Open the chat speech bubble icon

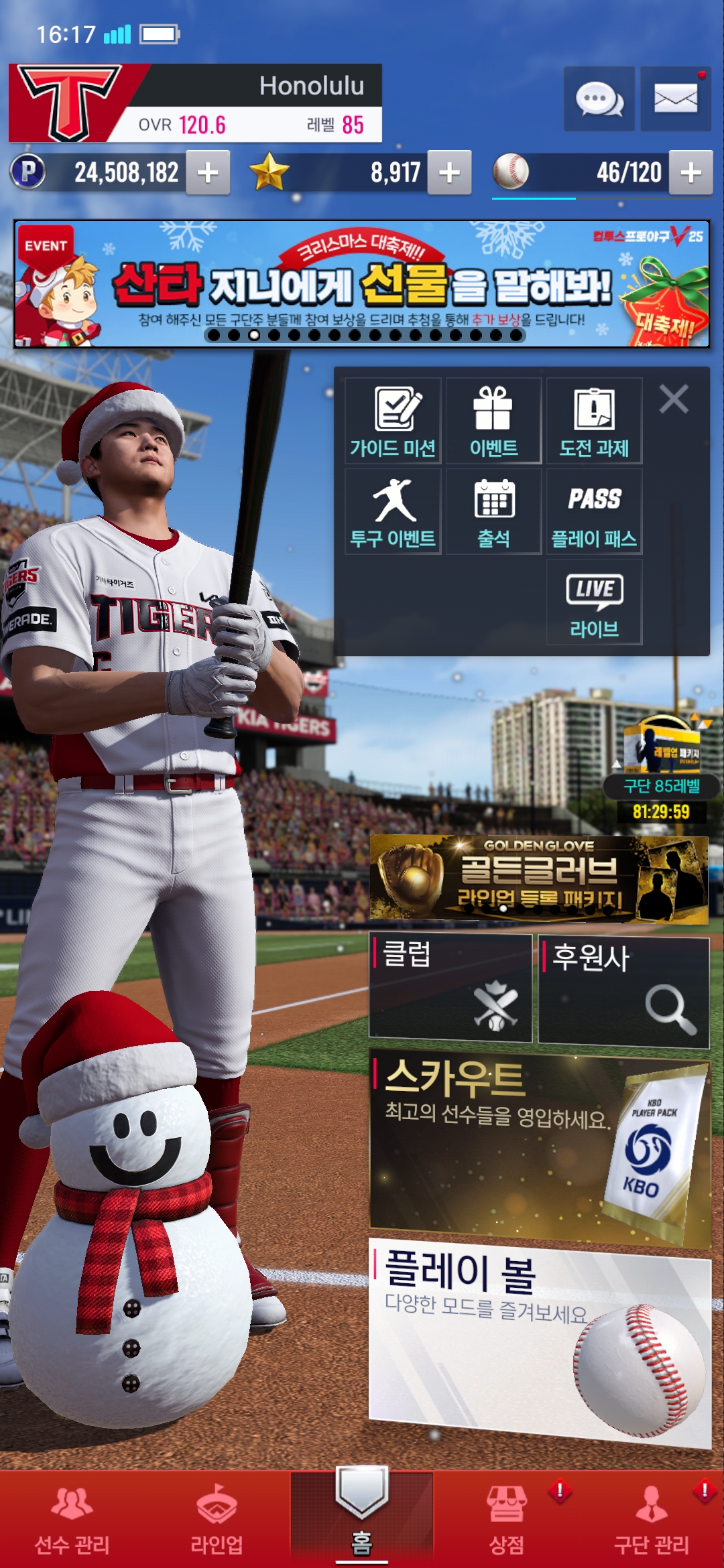click(x=599, y=99)
